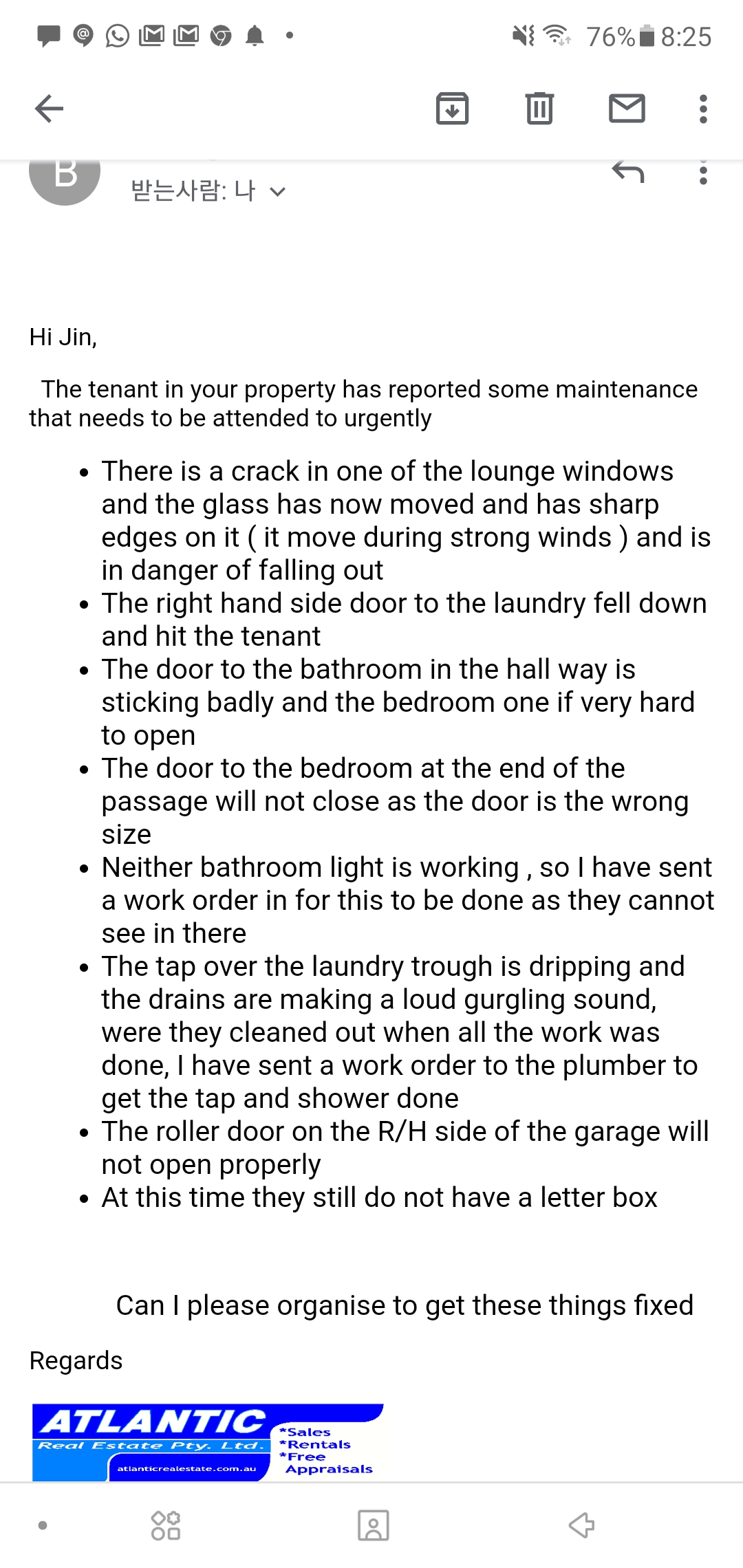The height and width of the screenshot is (1568, 743).
Task: Open the sender's avatar B
Action: tap(65, 175)
